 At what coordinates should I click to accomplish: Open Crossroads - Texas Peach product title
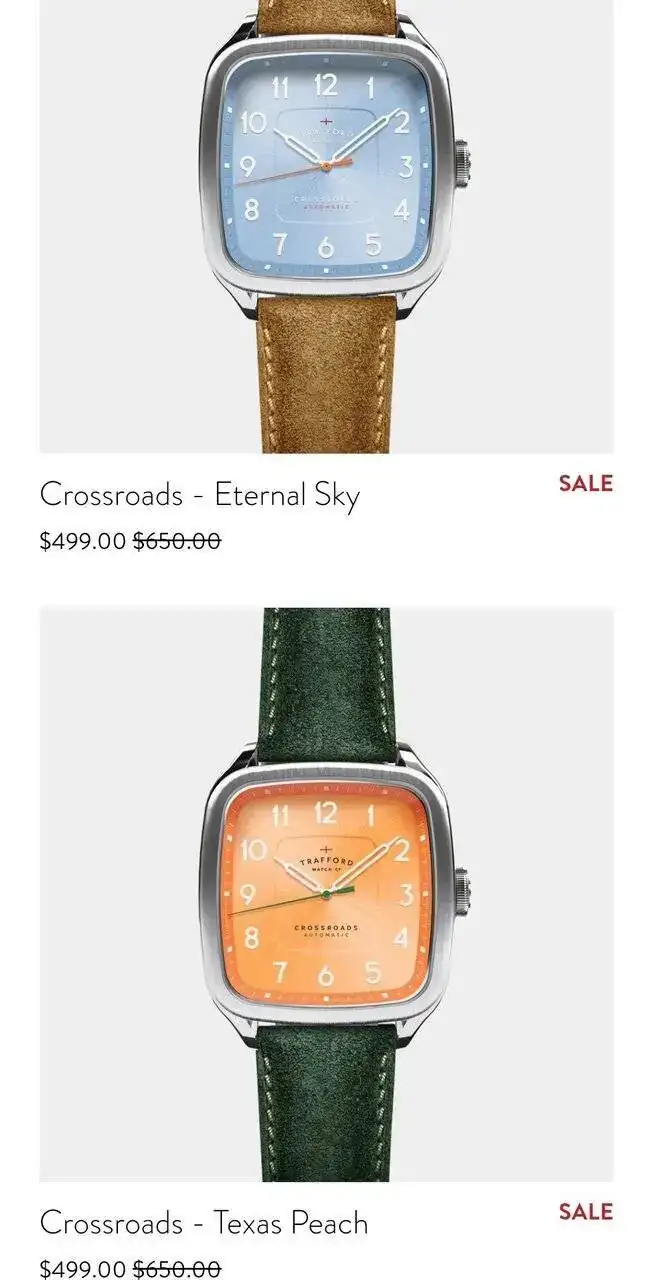coord(204,1223)
